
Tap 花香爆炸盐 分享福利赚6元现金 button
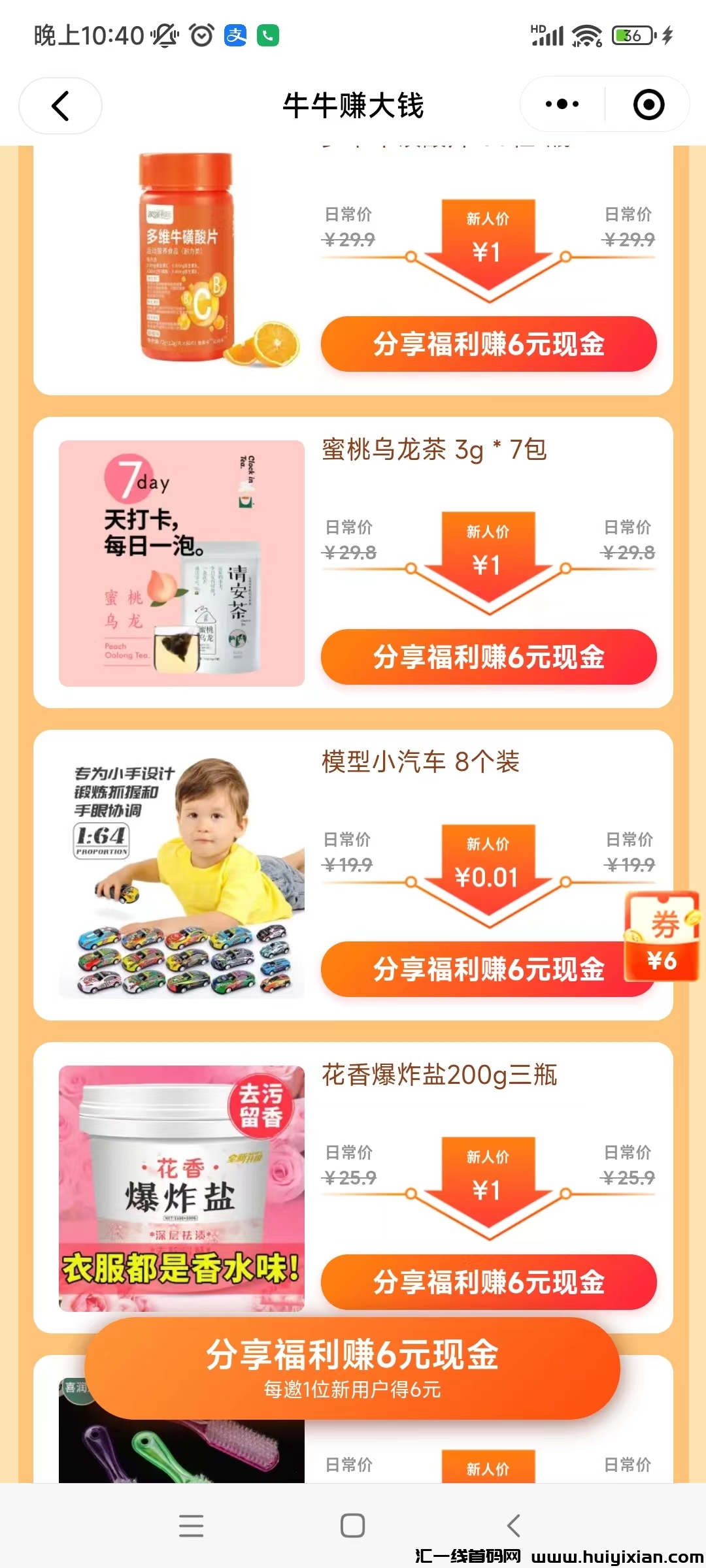(x=488, y=1282)
